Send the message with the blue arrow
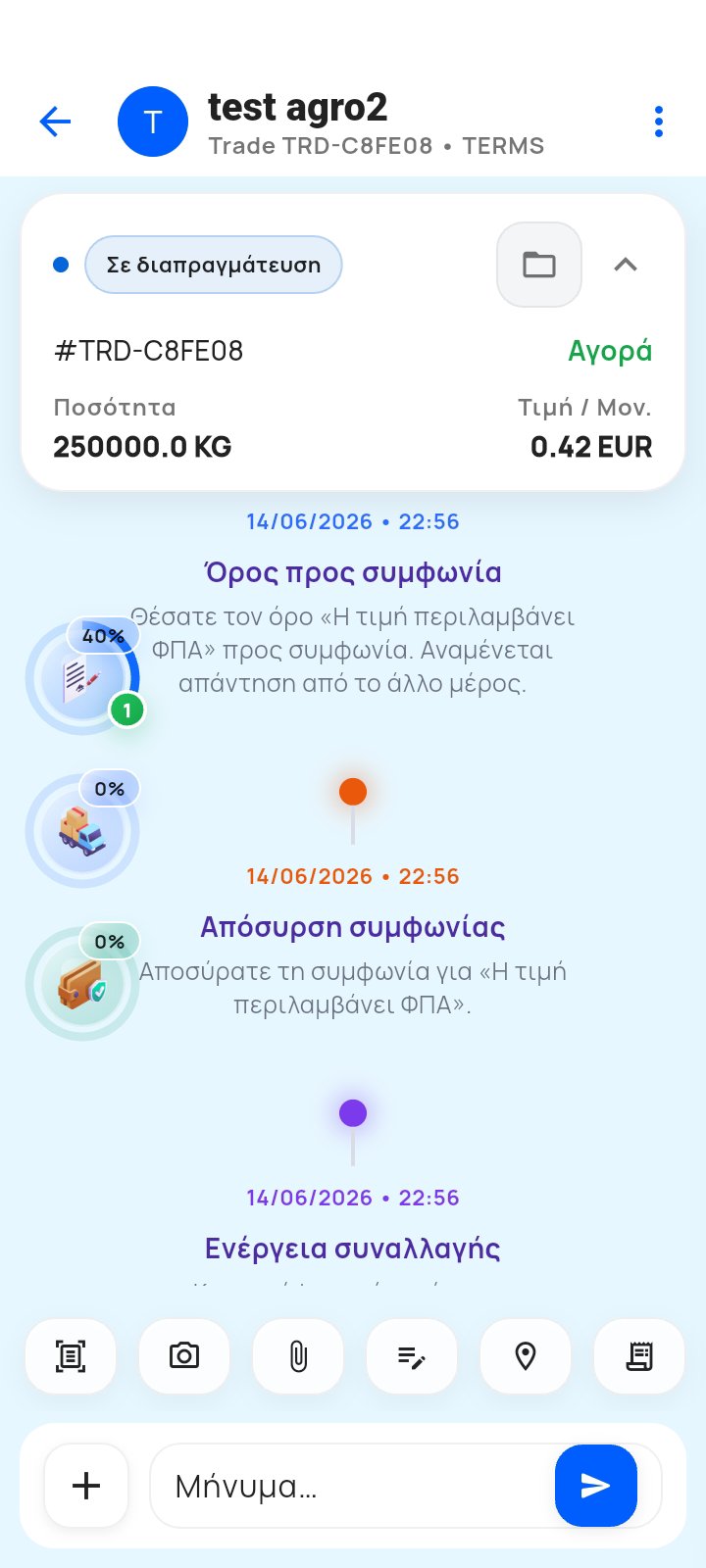This screenshot has height=1568, width=706. click(x=596, y=1486)
